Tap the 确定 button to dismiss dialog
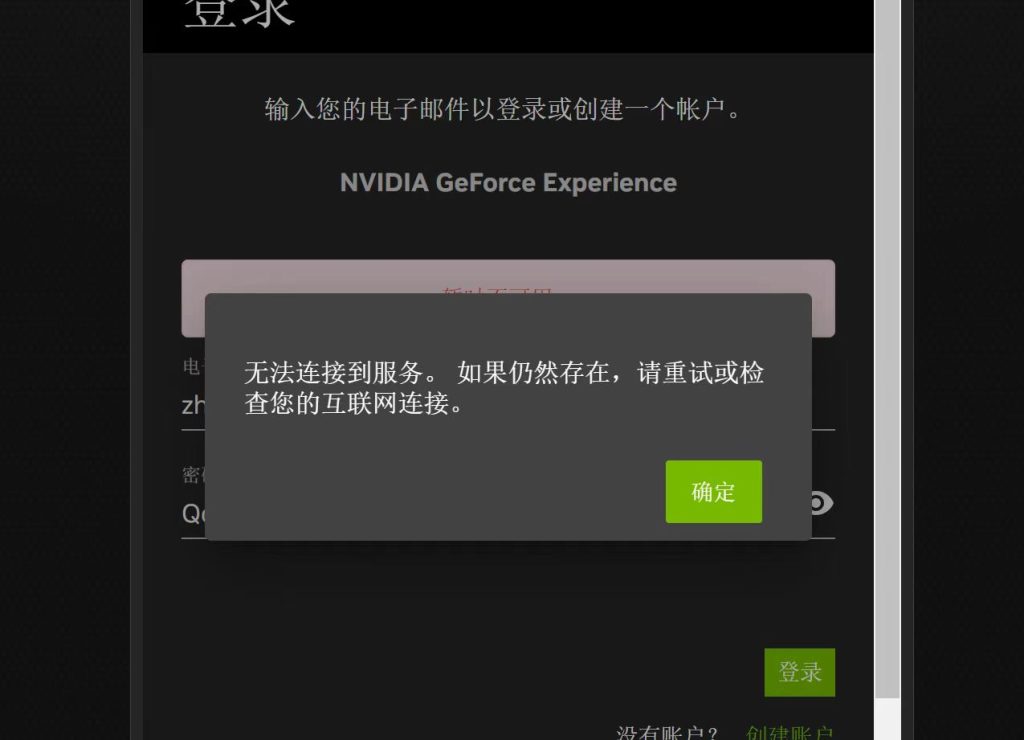1024x740 pixels. point(713,491)
